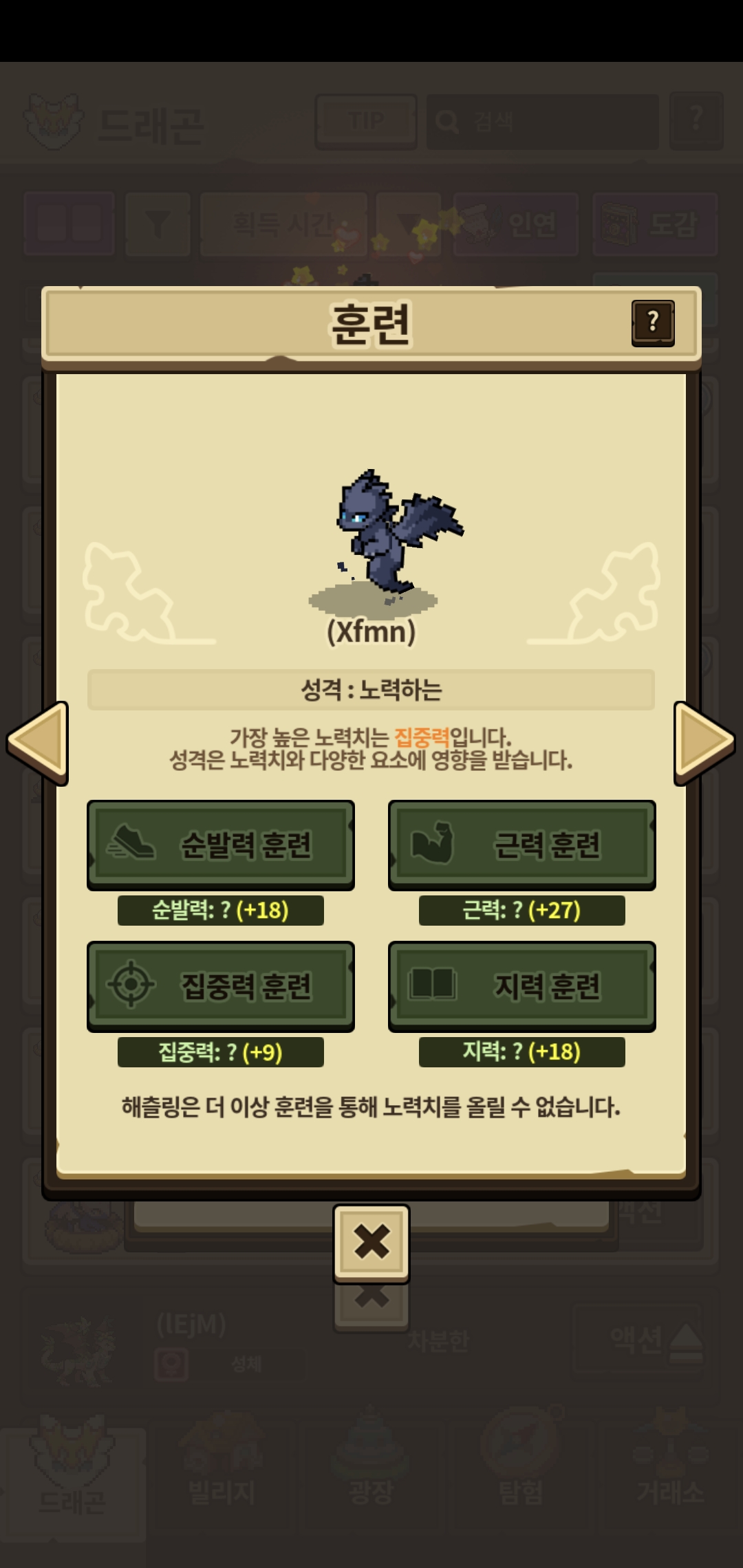Screen dimensions: 743x1568
Task: Start 근력 훈련
Action: 522,845
